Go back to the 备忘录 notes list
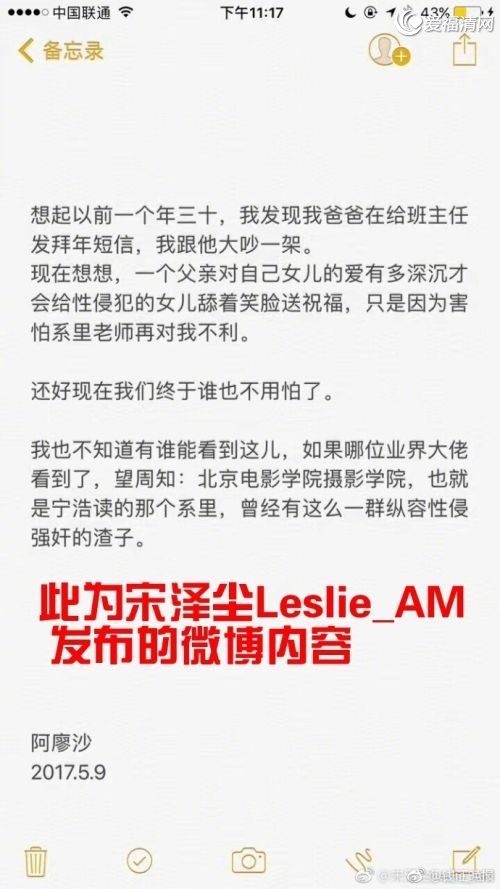 point(61,51)
